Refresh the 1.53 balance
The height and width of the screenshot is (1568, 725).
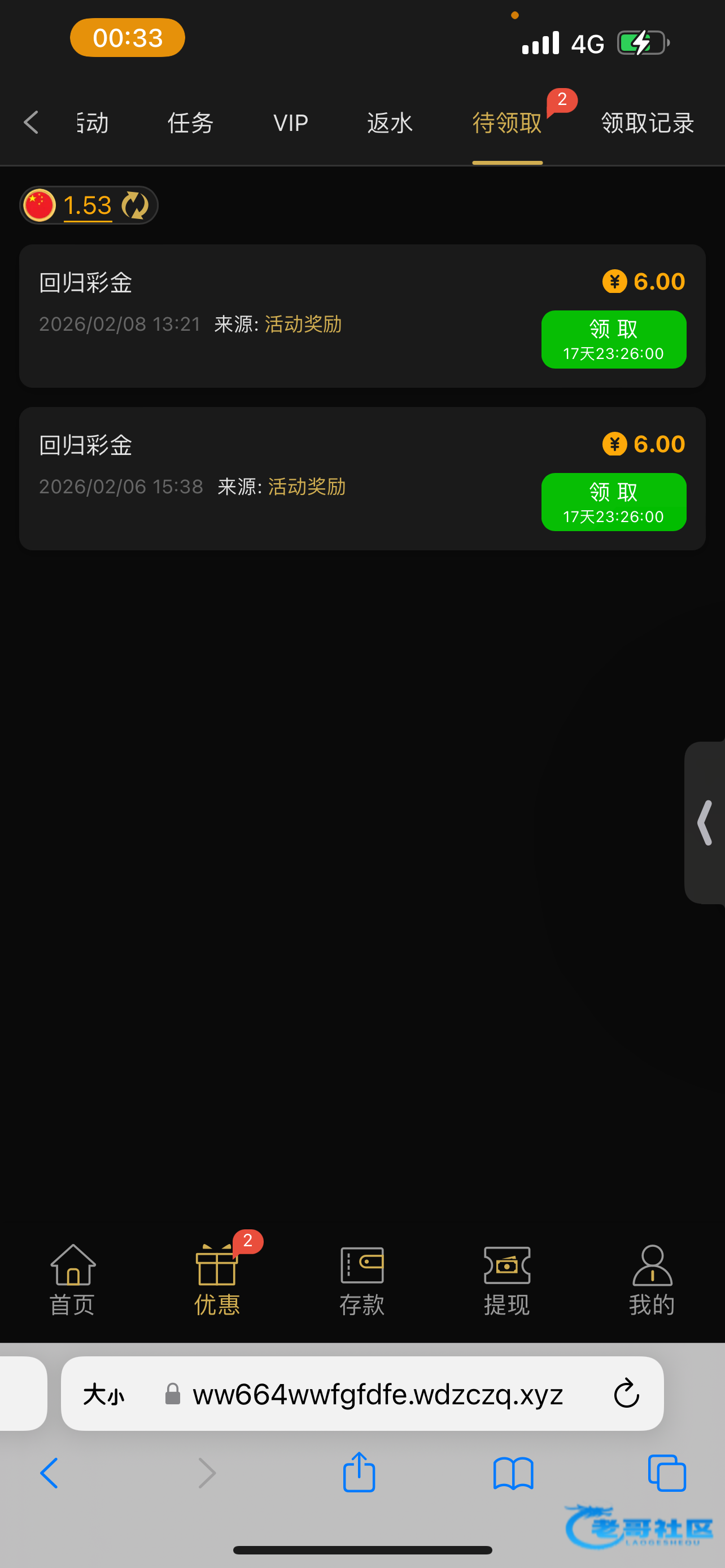(135, 205)
